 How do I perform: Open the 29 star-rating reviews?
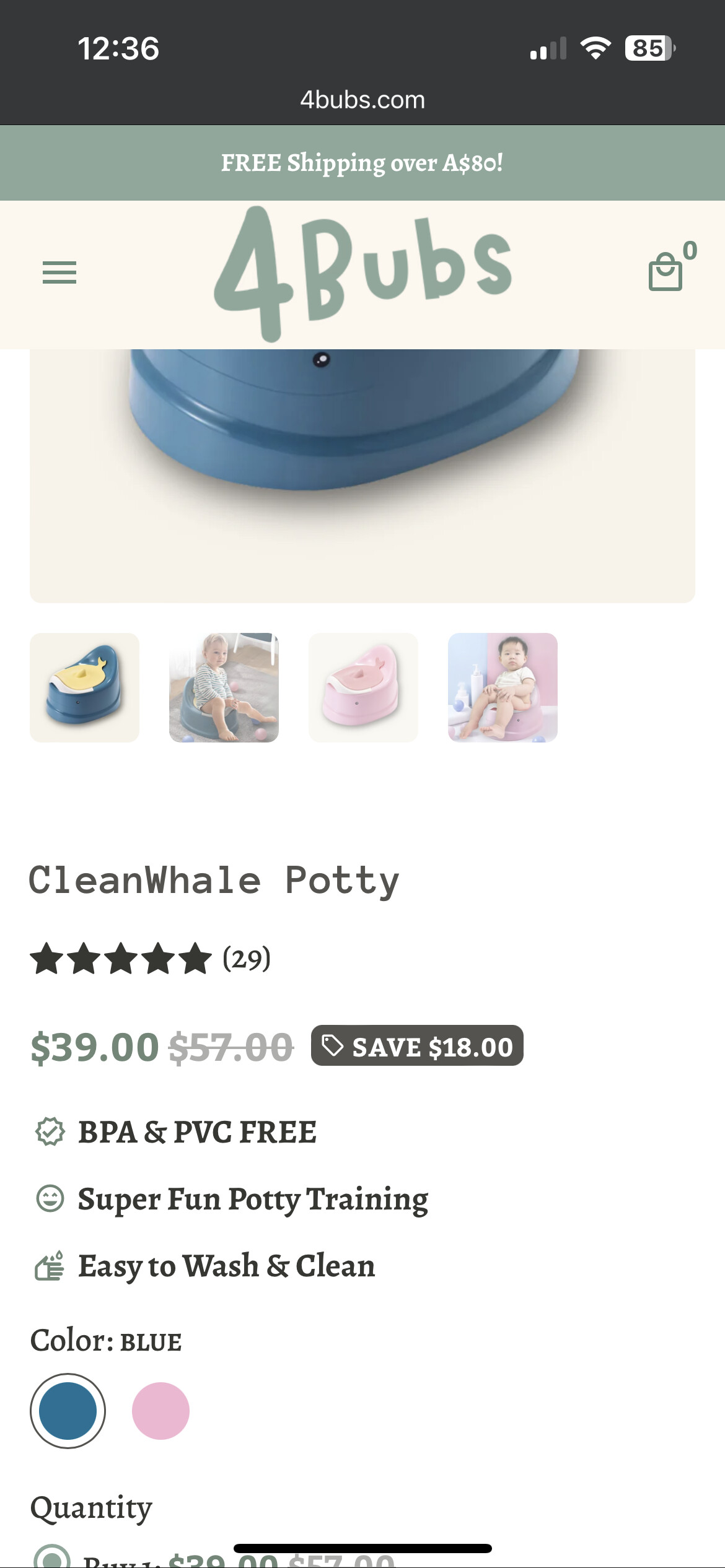151,959
